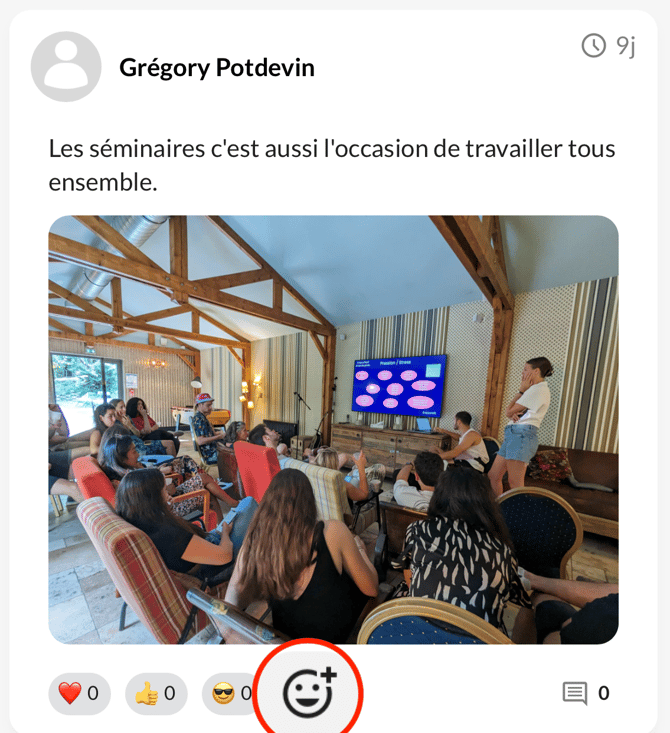React with the sunglasses emoji
This screenshot has height=733, width=670.
click(x=229, y=693)
